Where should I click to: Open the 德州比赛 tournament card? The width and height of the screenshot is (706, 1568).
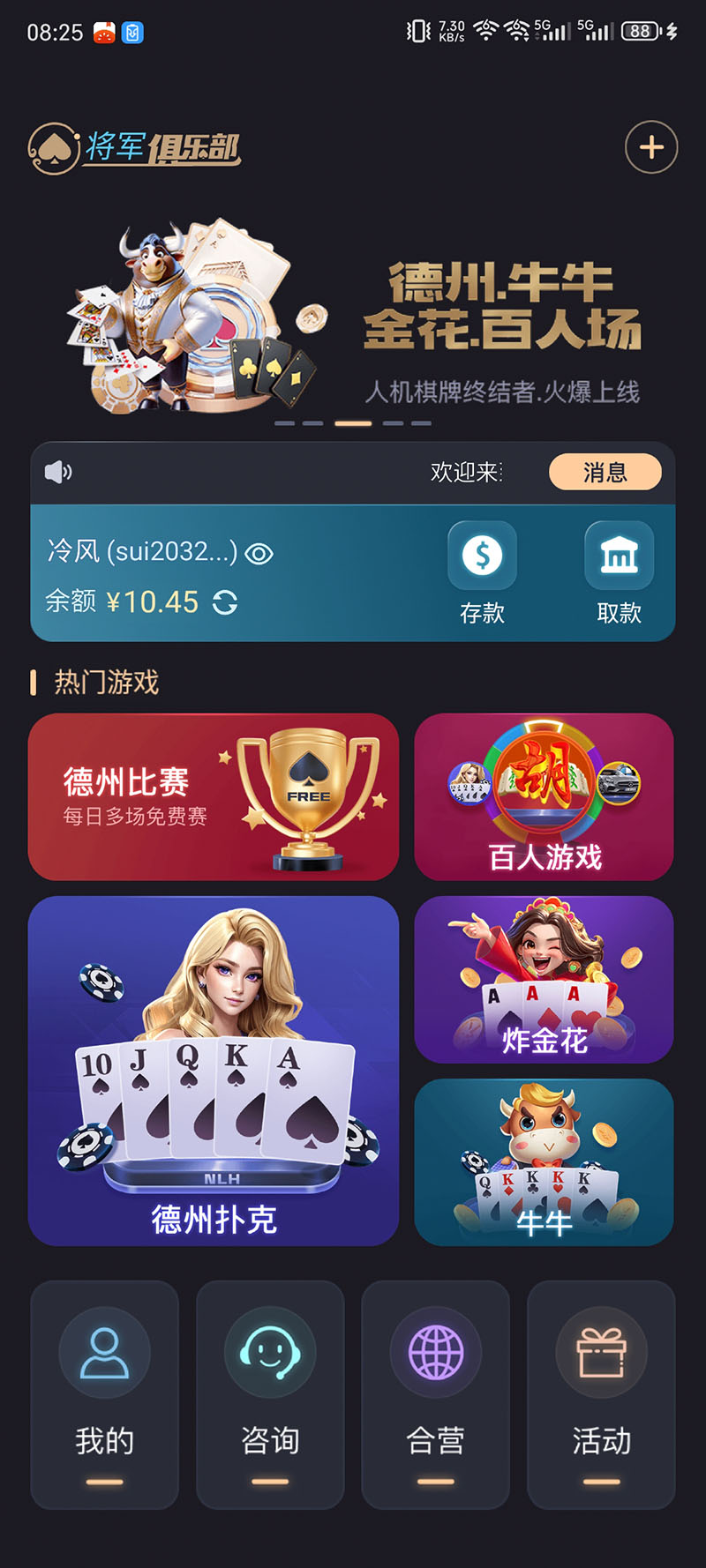(x=213, y=796)
